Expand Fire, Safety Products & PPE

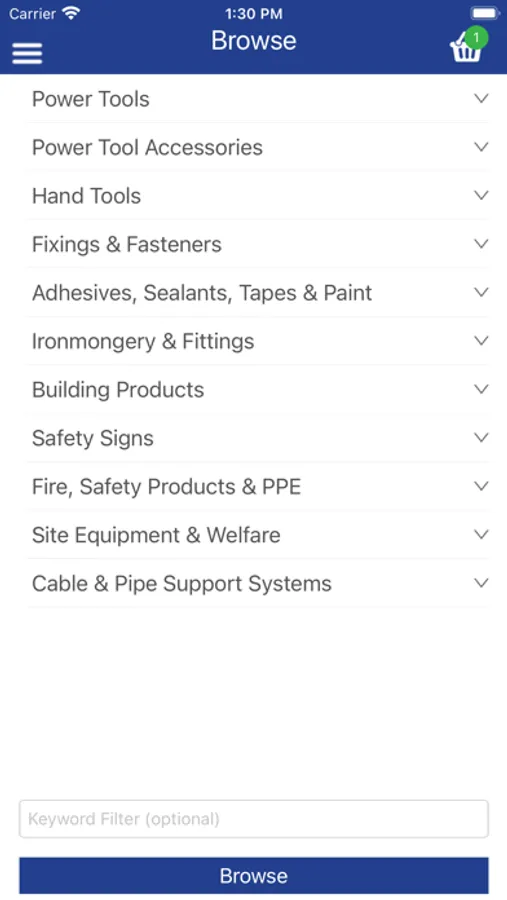click(x=258, y=487)
